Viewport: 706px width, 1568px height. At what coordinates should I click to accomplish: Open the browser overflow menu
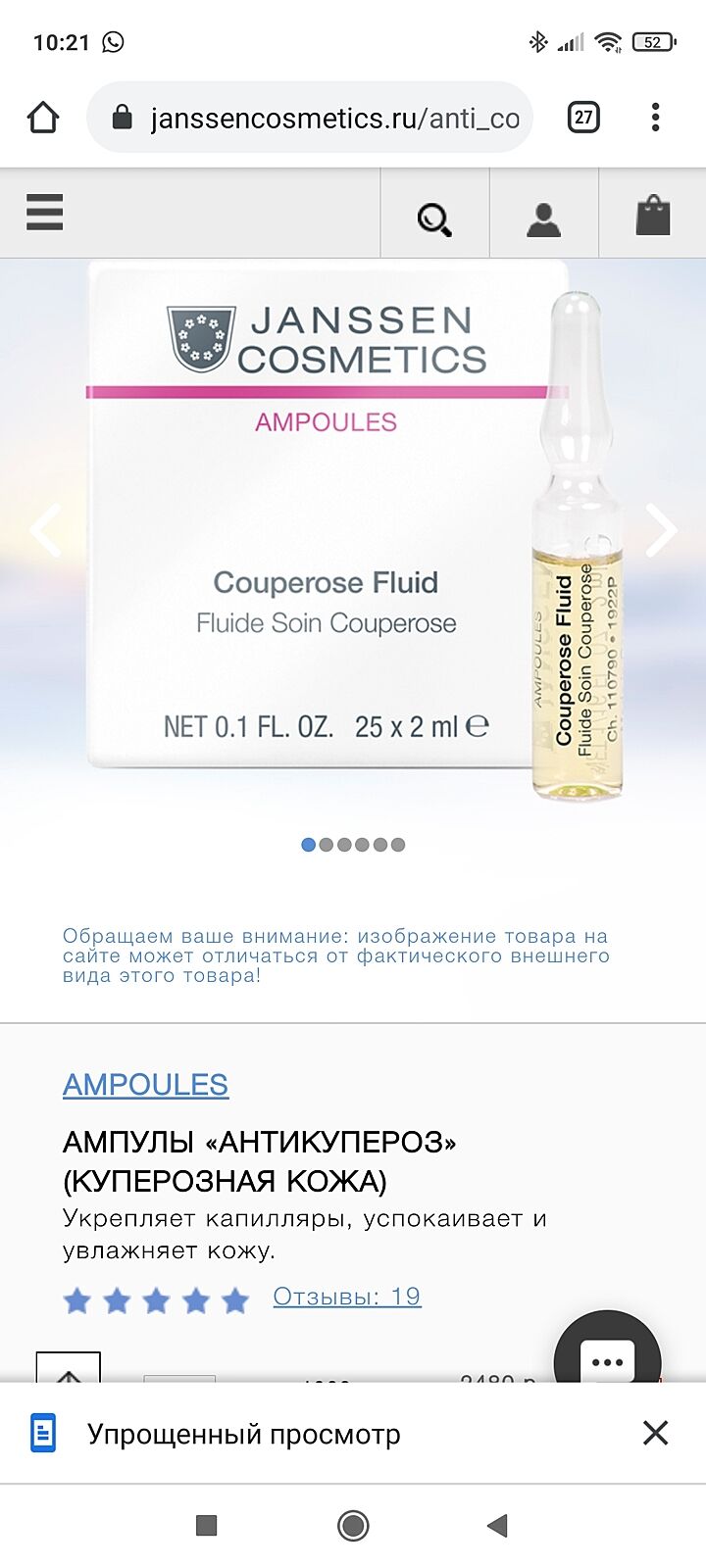[655, 118]
